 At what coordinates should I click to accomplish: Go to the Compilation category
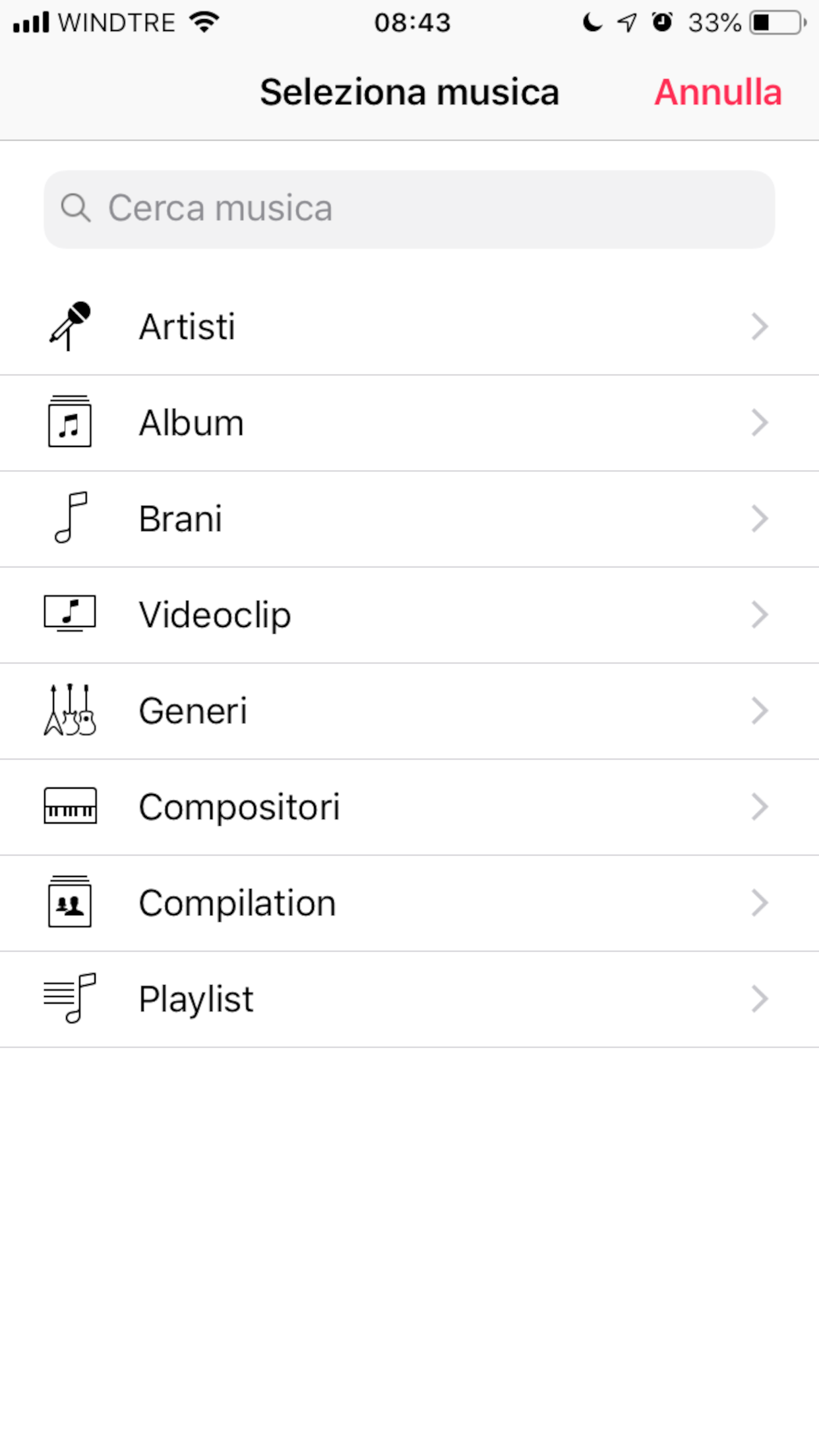(x=409, y=903)
